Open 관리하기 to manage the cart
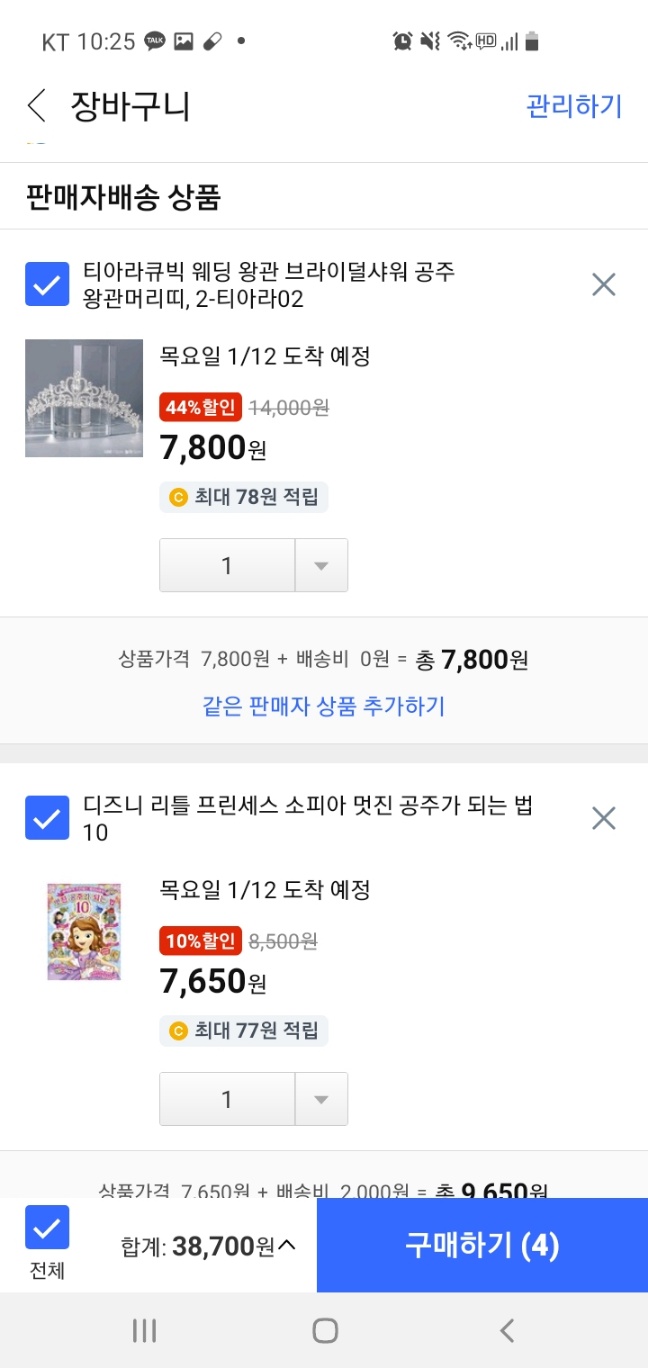 coord(574,107)
